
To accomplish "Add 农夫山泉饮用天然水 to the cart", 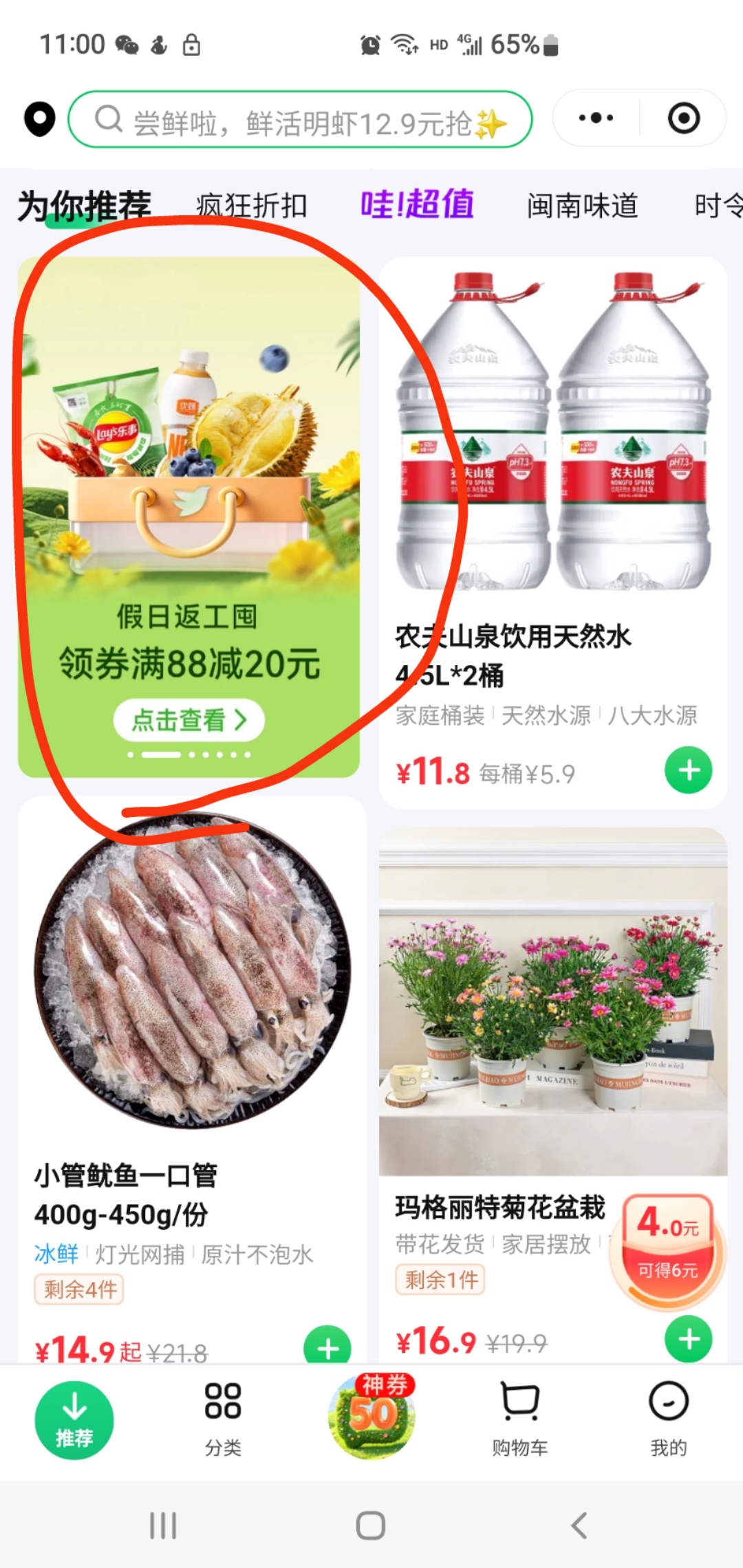I will coord(688,770).
